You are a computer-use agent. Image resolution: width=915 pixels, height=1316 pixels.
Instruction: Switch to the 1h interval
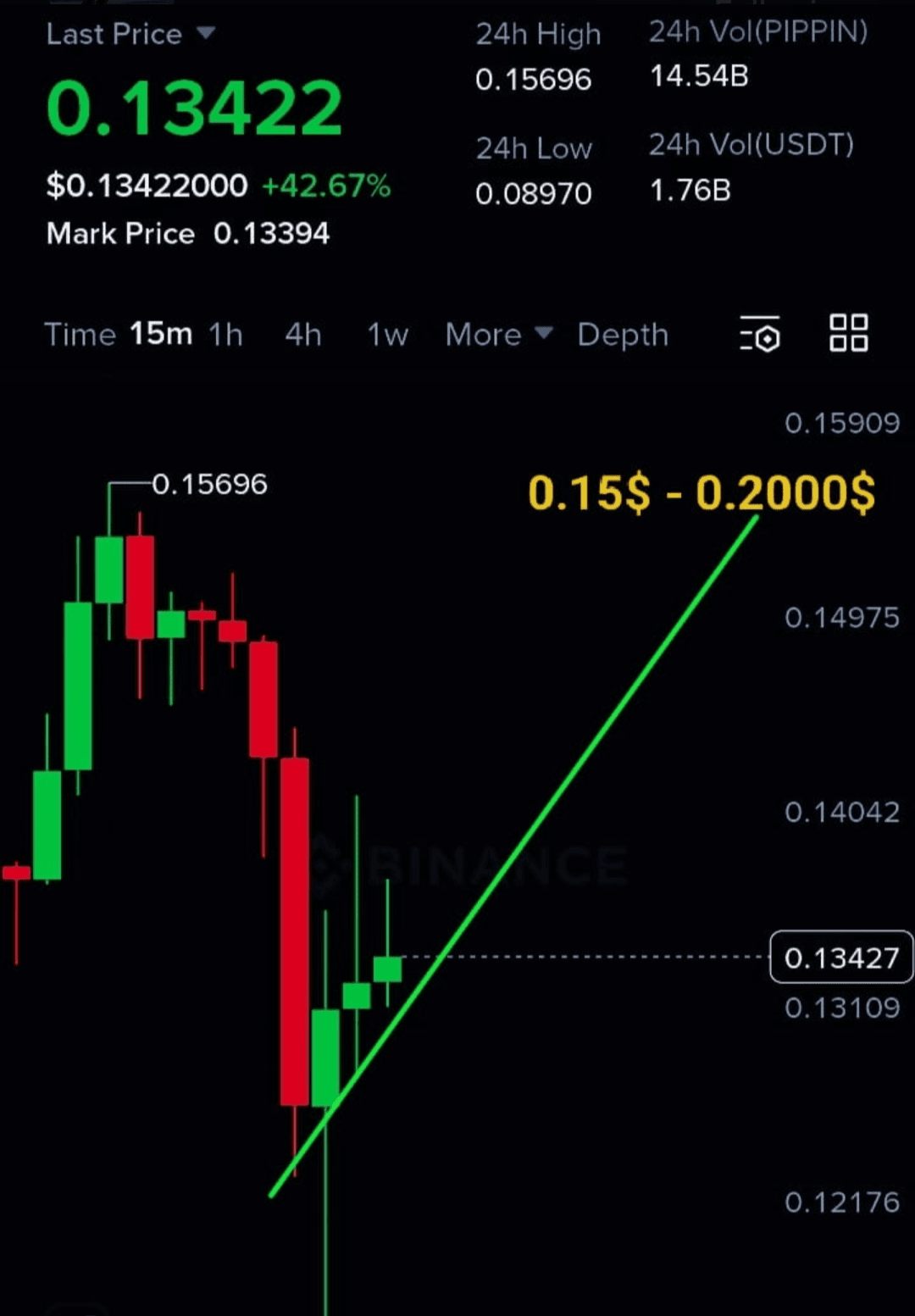coord(226,335)
